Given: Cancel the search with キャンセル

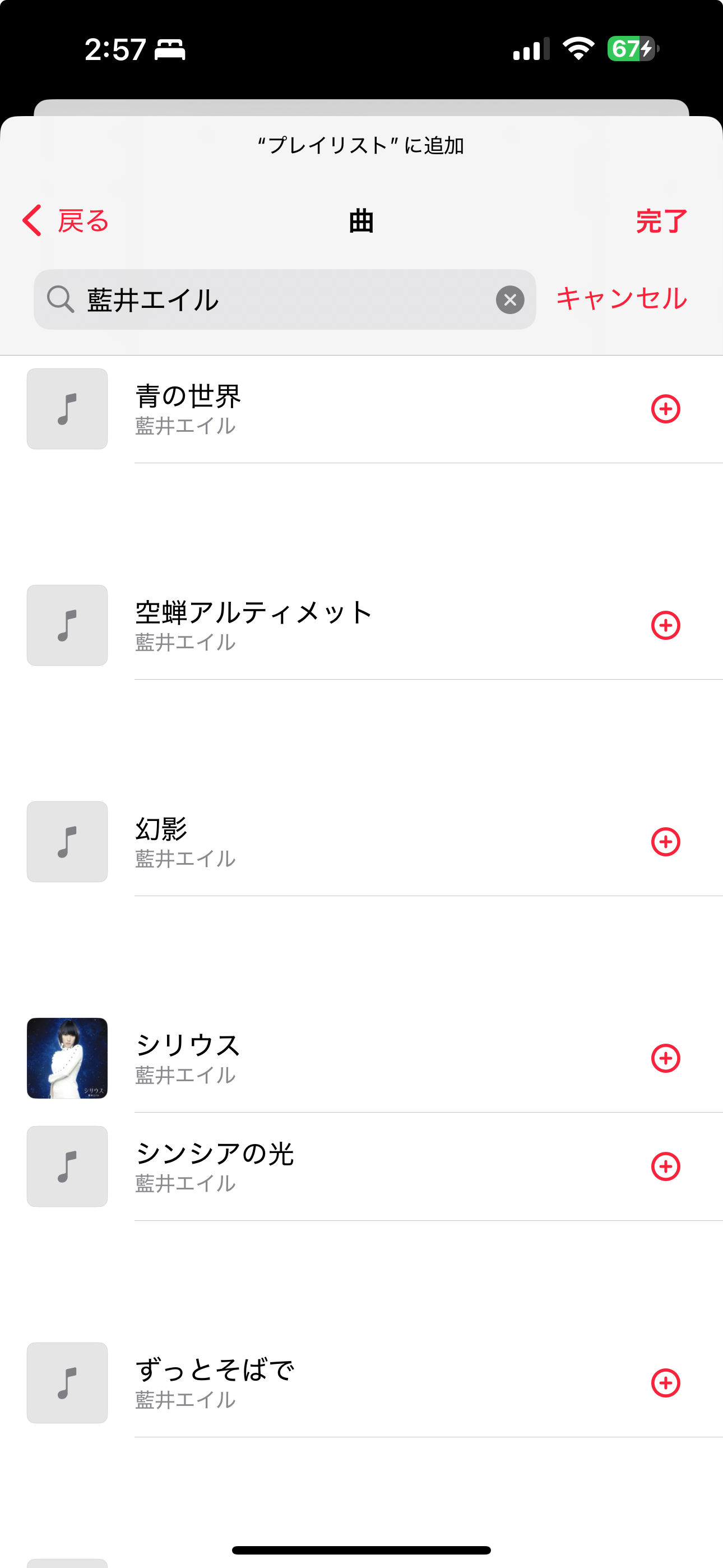Looking at the screenshot, I should pyautogui.click(x=622, y=298).
